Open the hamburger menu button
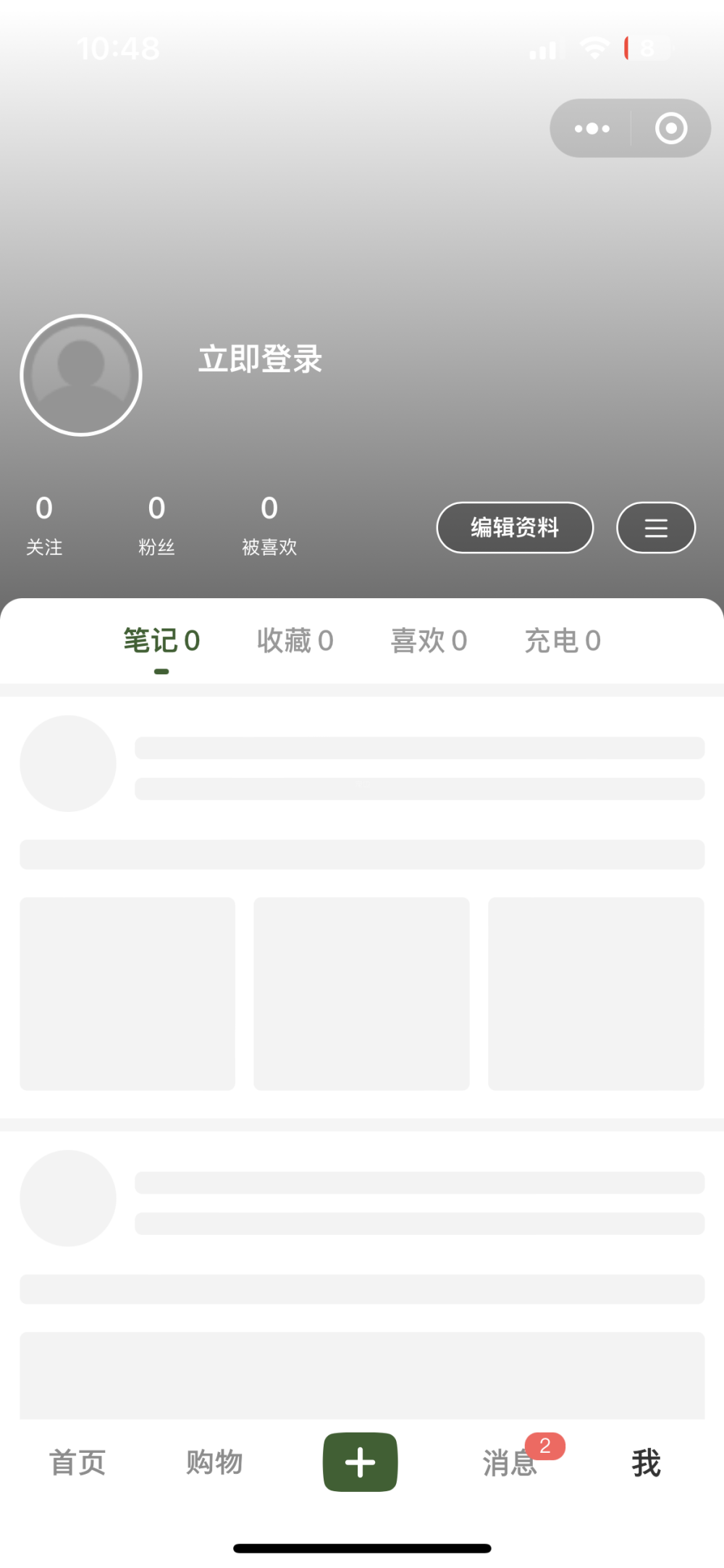The width and height of the screenshot is (724, 1568). click(x=656, y=527)
